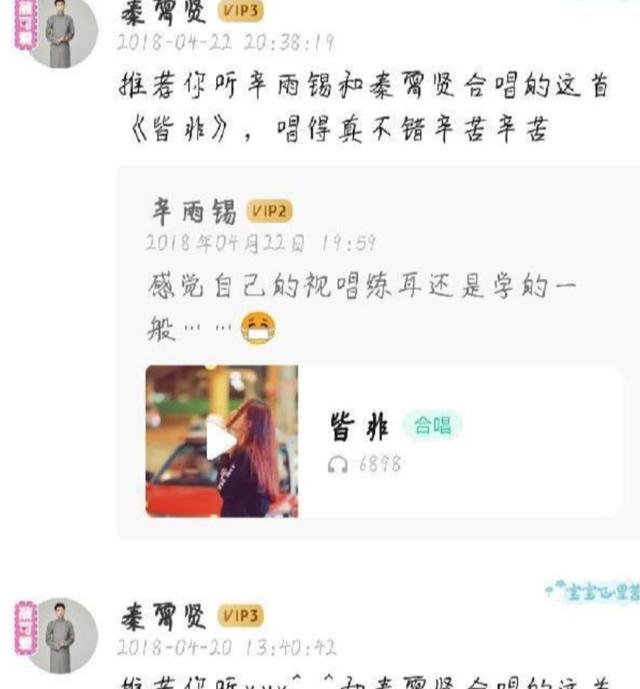This screenshot has width=640, height=689.
Task: Play the 皆非 duet recording
Action: pyautogui.click(x=221, y=441)
